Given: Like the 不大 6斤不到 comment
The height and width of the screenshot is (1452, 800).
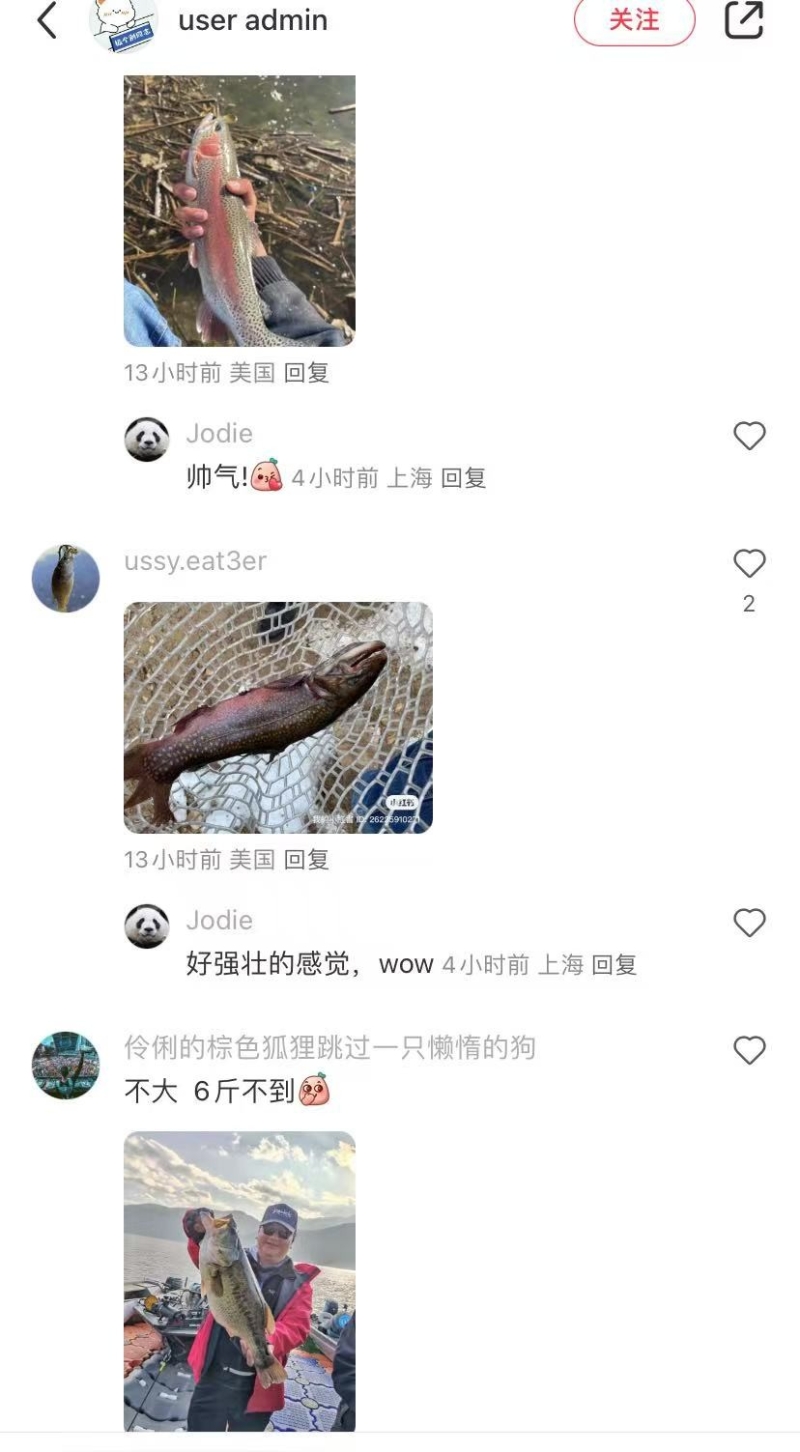Looking at the screenshot, I should [x=749, y=1050].
